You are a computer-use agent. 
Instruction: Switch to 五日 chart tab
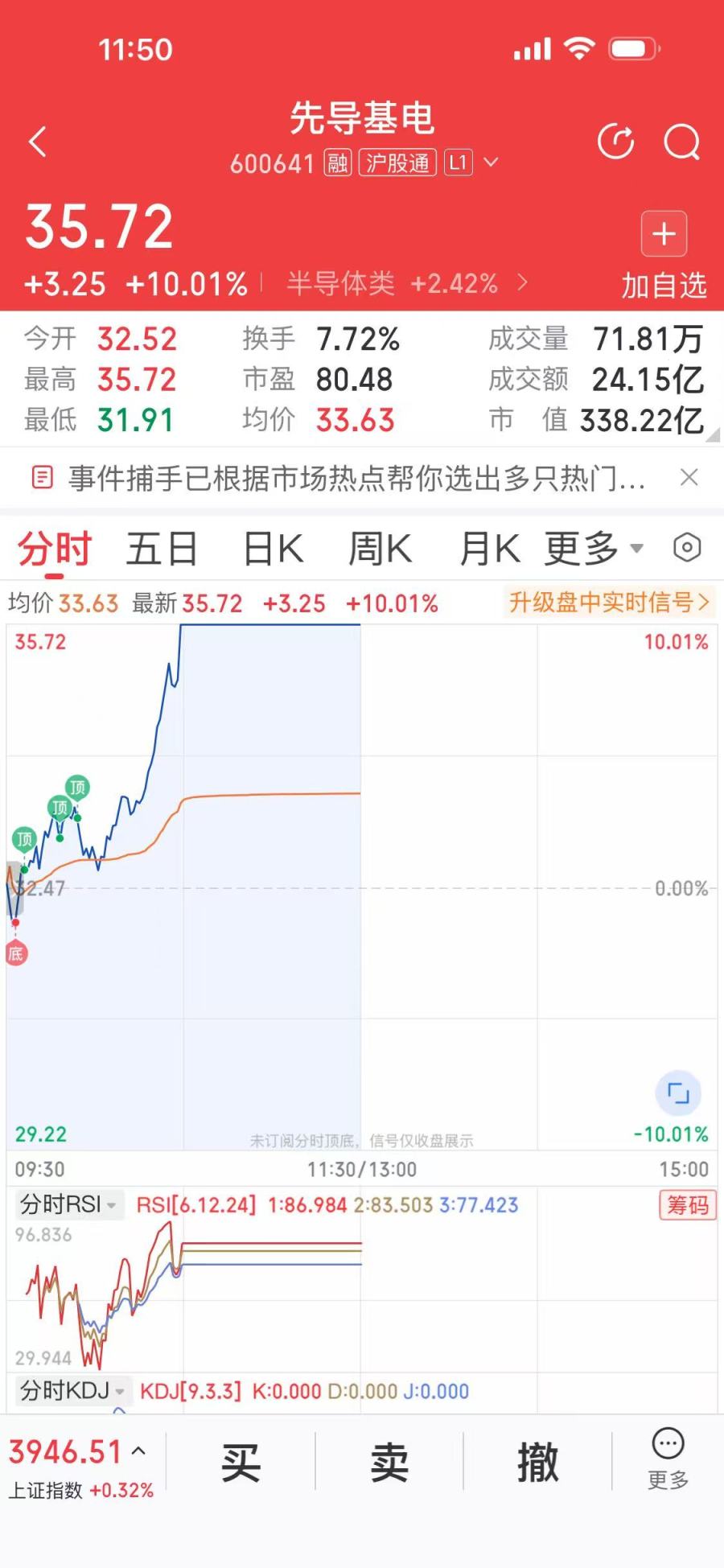point(162,549)
